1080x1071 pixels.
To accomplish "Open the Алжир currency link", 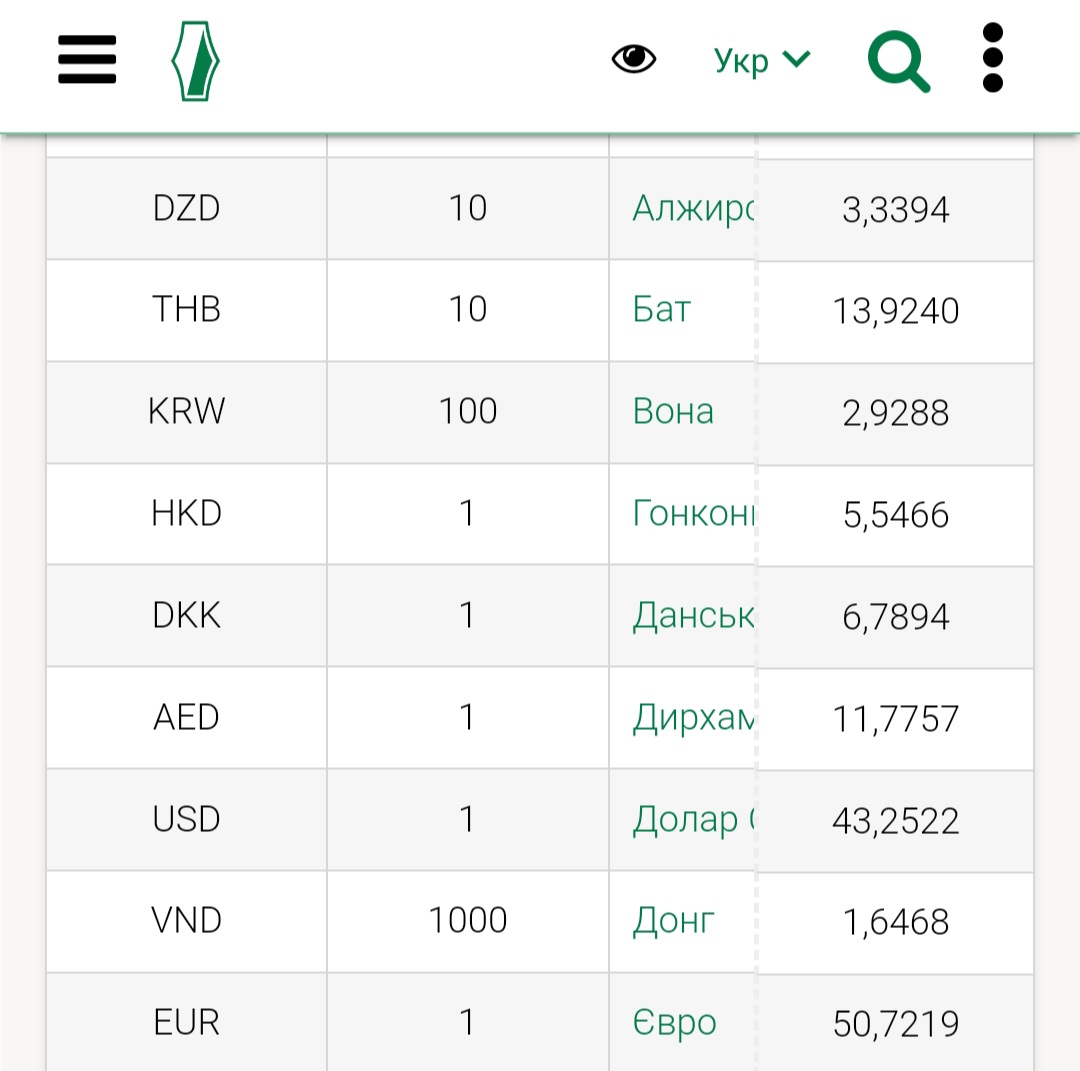I will coord(692,209).
